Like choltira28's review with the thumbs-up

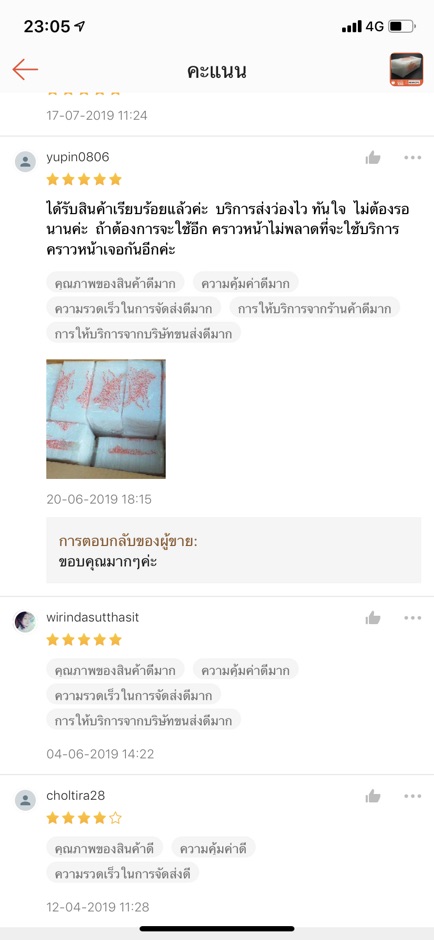coord(373,796)
